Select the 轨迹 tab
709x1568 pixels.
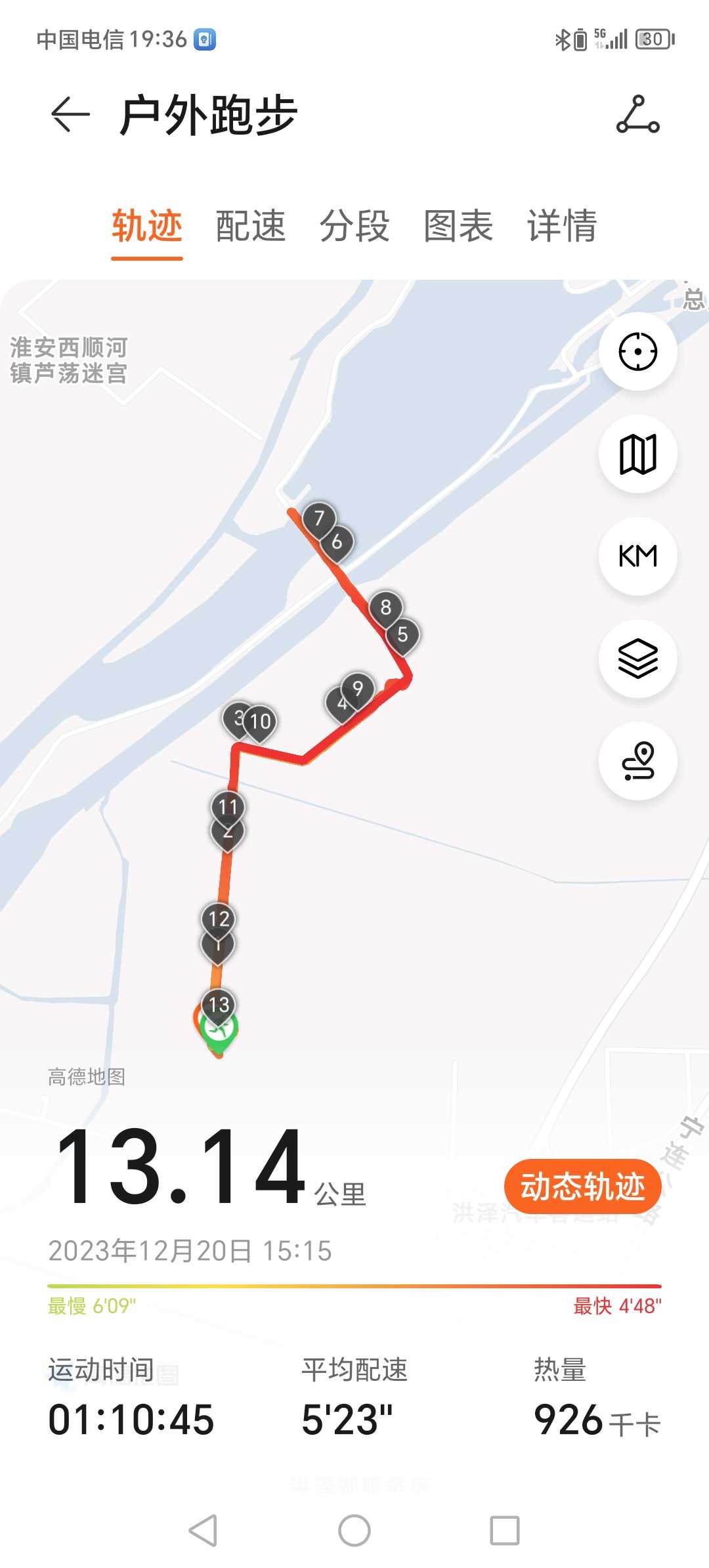[147, 226]
